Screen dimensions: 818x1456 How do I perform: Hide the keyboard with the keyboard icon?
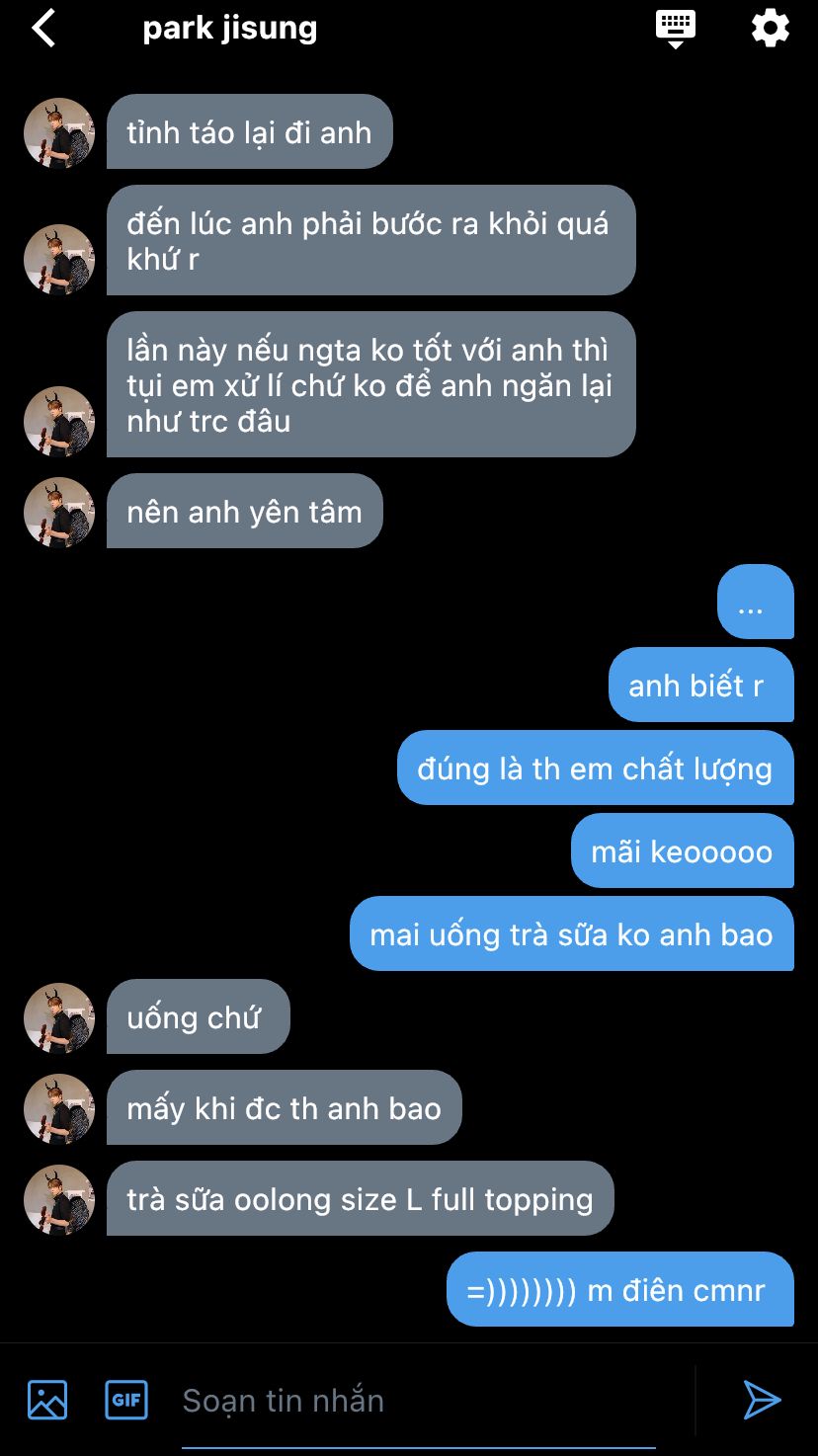click(x=676, y=29)
